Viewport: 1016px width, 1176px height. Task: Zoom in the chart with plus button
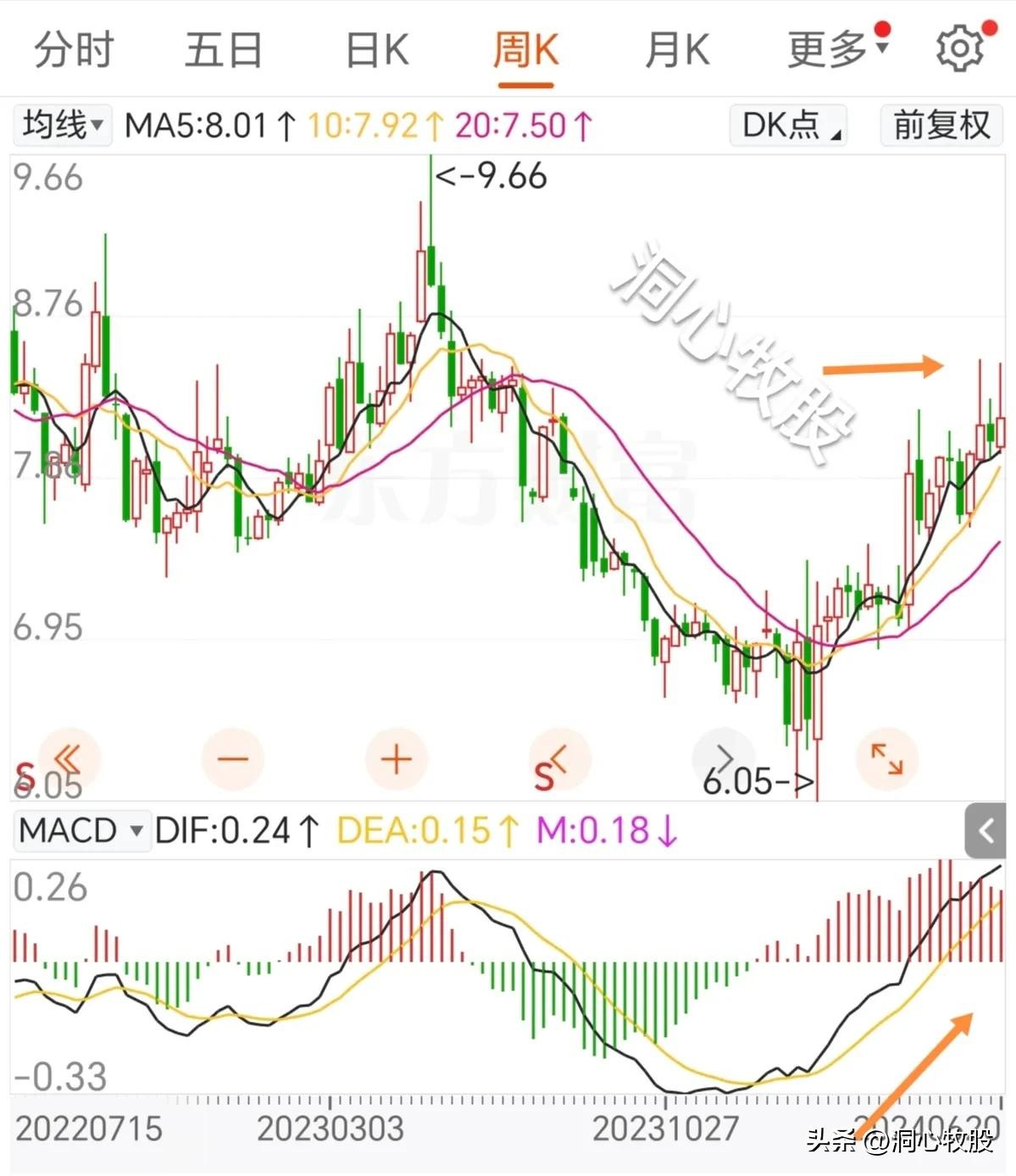[396, 758]
